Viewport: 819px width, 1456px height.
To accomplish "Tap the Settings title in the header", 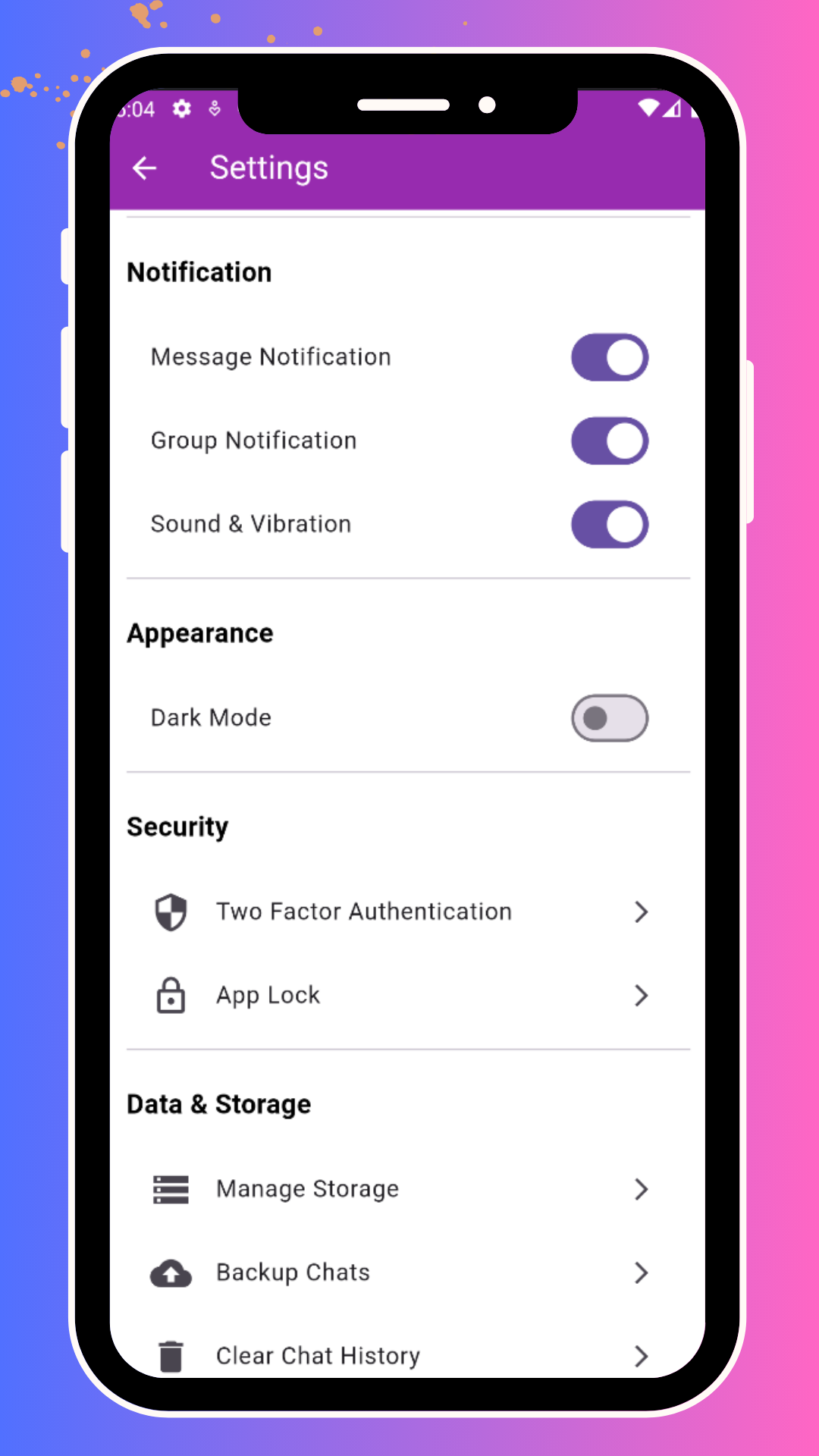I will click(269, 168).
